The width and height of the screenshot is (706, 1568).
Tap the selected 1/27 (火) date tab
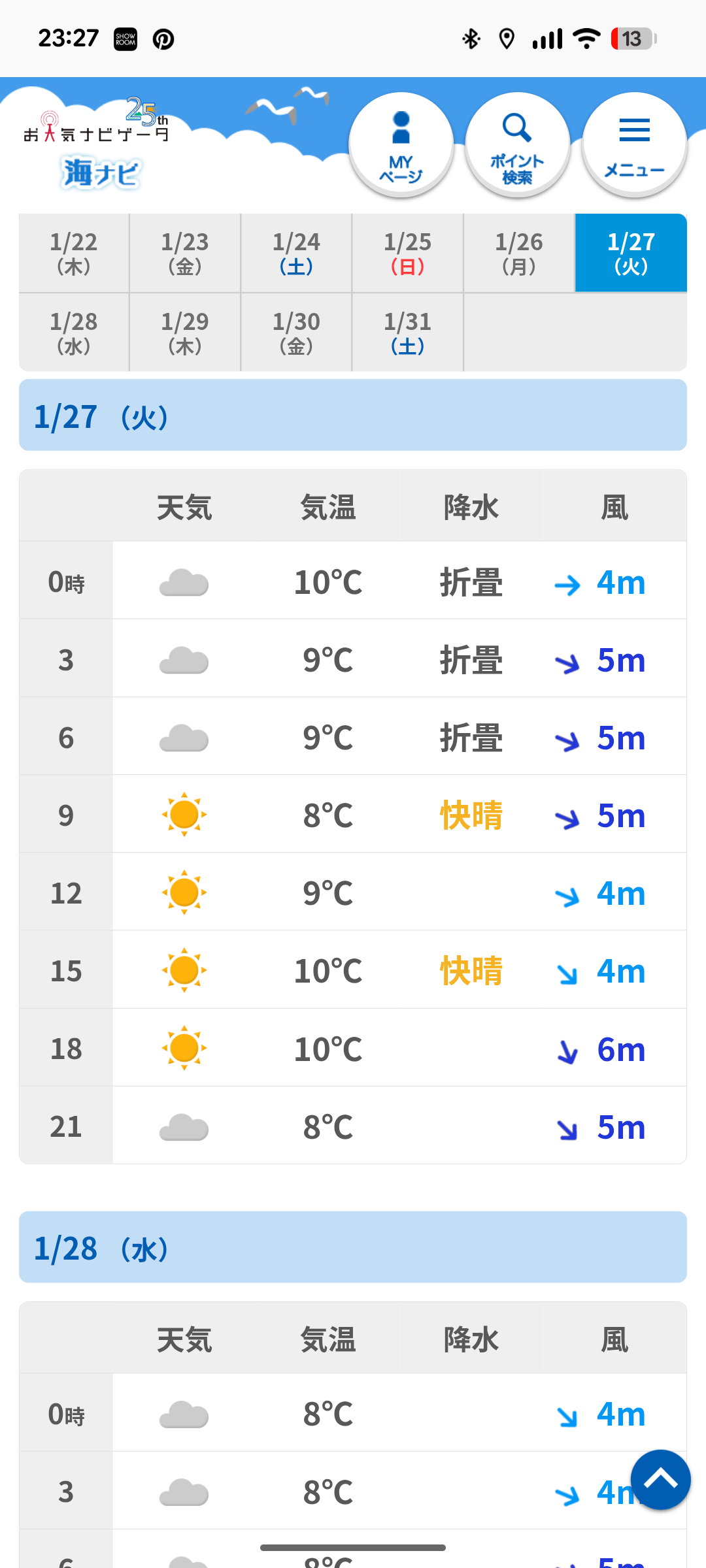pos(631,253)
